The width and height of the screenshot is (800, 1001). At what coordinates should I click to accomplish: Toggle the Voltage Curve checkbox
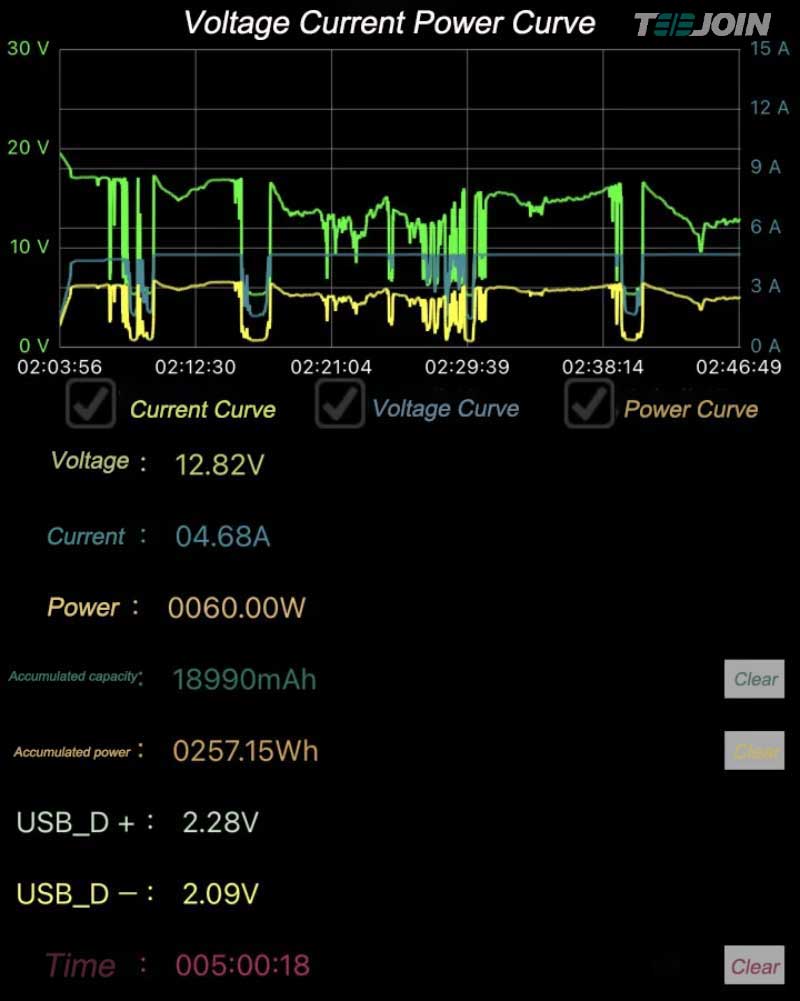point(339,405)
